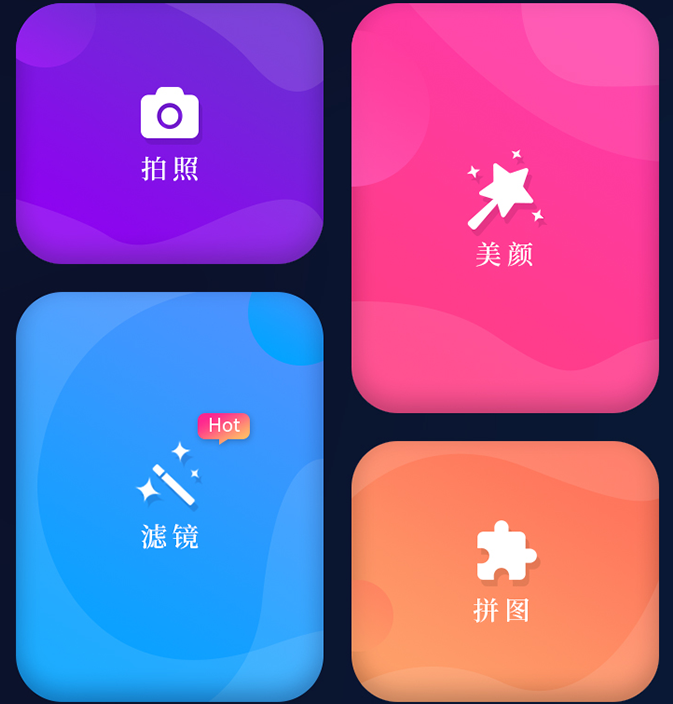Open the 拼图 collage card
The image size is (673, 704).
(505, 571)
